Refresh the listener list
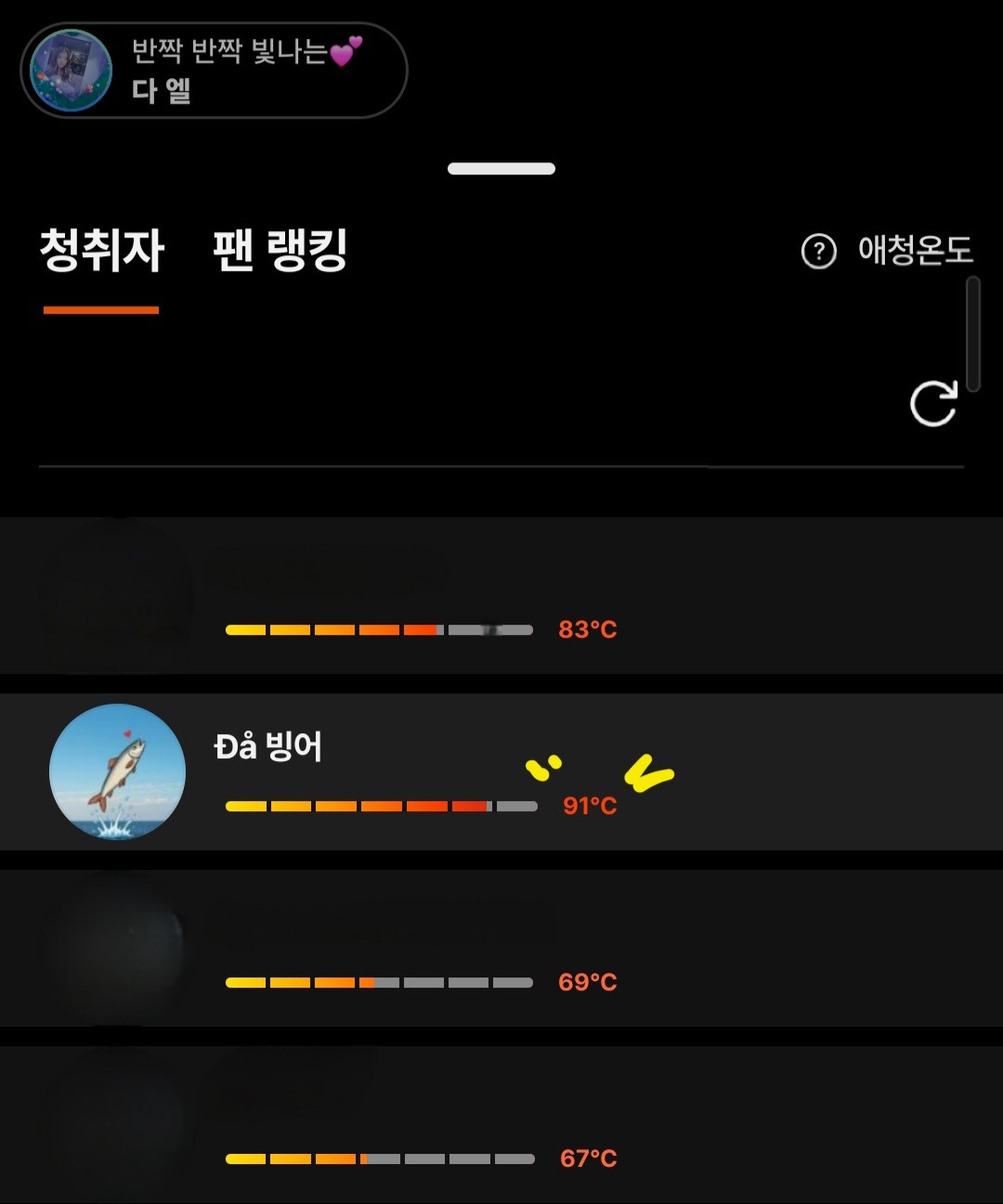Screen dimensions: 1003x1204 [932, 403]
